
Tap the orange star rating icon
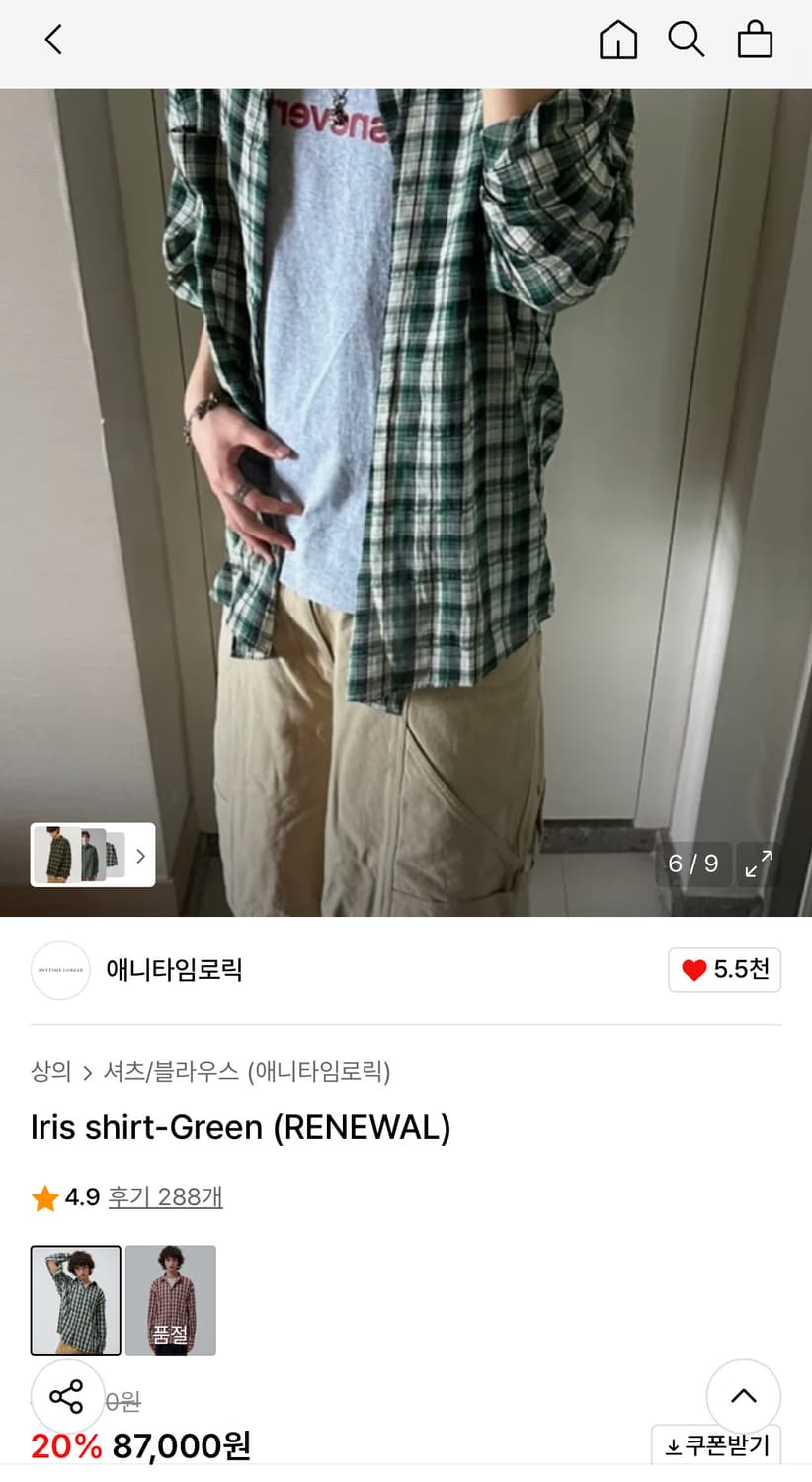click(x=44, y=1196)
